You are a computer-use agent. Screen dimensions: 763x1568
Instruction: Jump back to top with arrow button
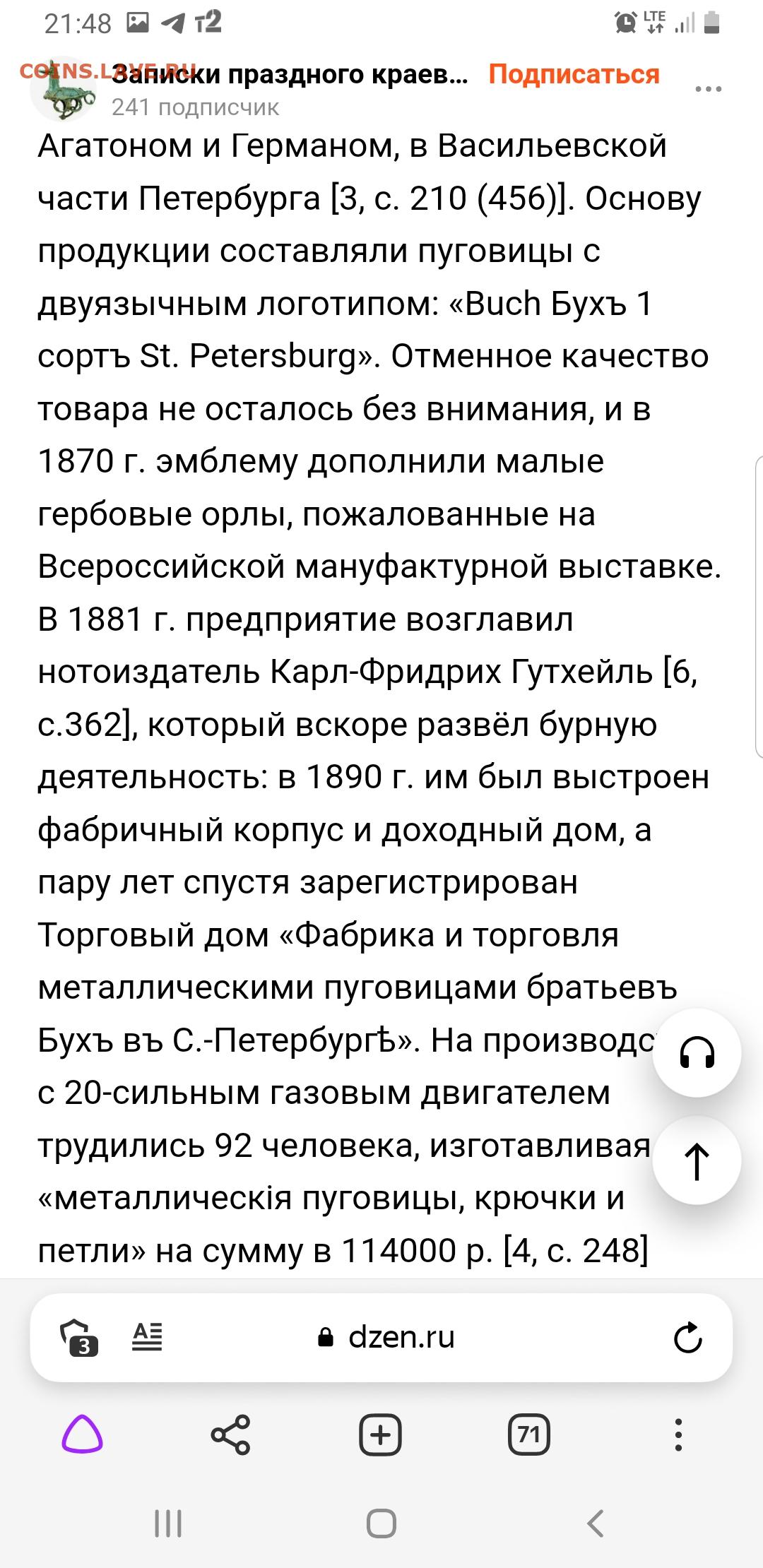coord(697,1160)
